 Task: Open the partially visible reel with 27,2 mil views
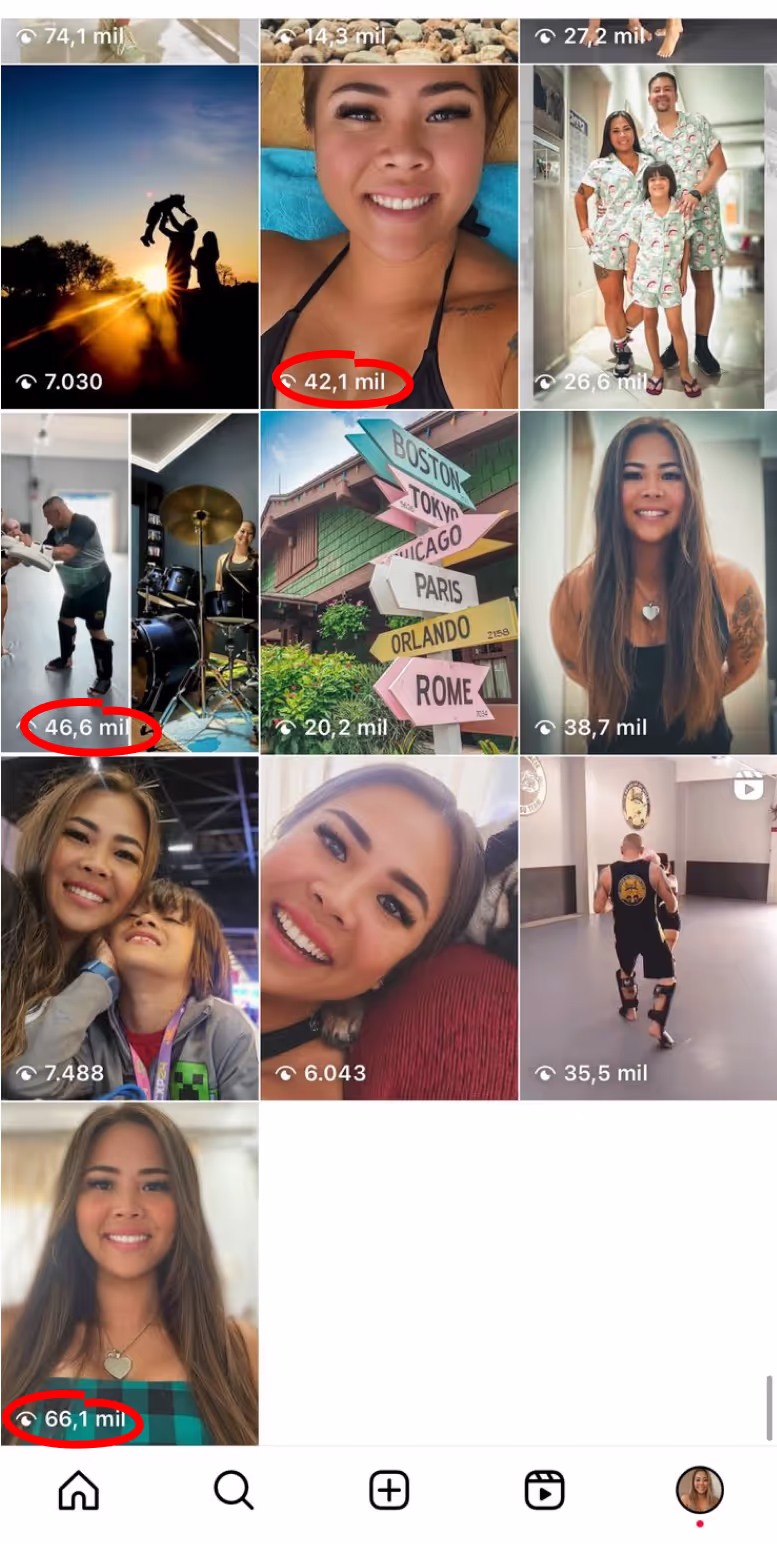click(x=648, y=40)
